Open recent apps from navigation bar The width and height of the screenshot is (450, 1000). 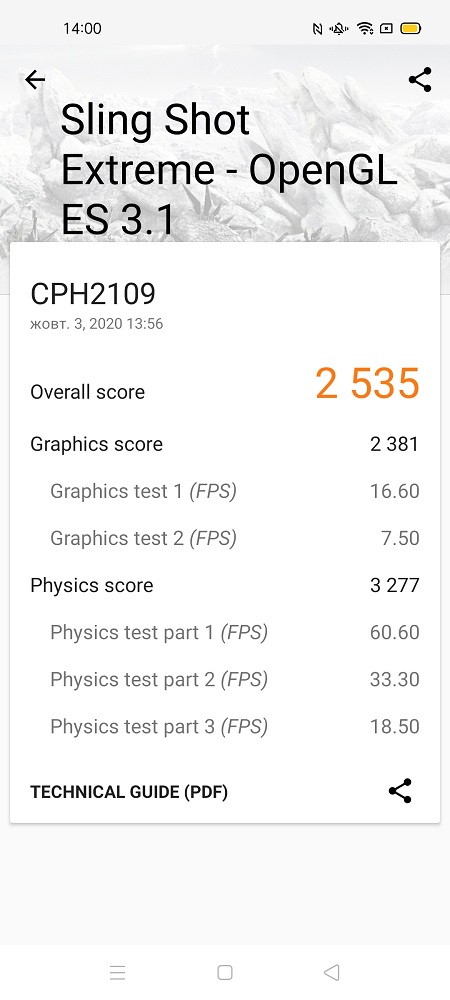tap(117, 973)
